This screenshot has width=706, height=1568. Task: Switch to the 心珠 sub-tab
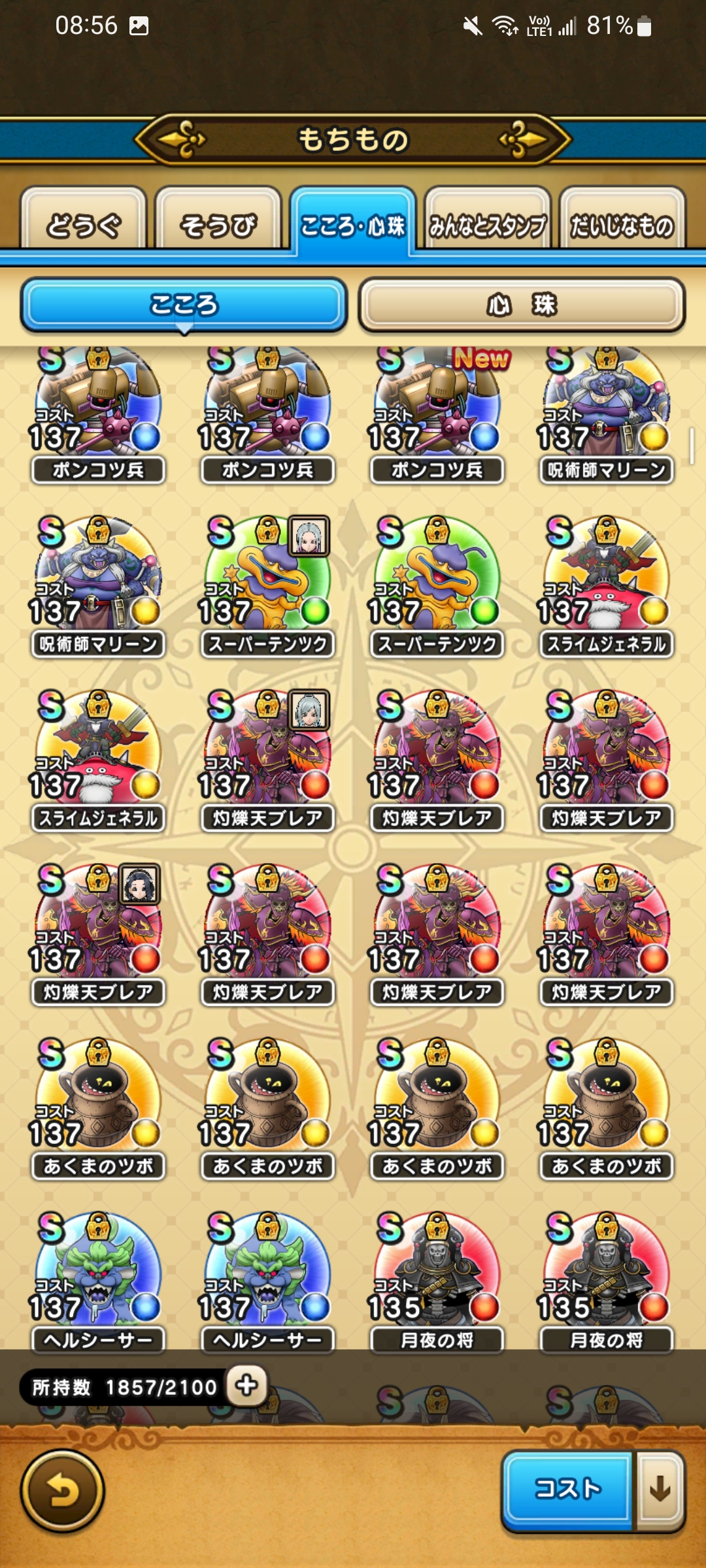point(522,304)
